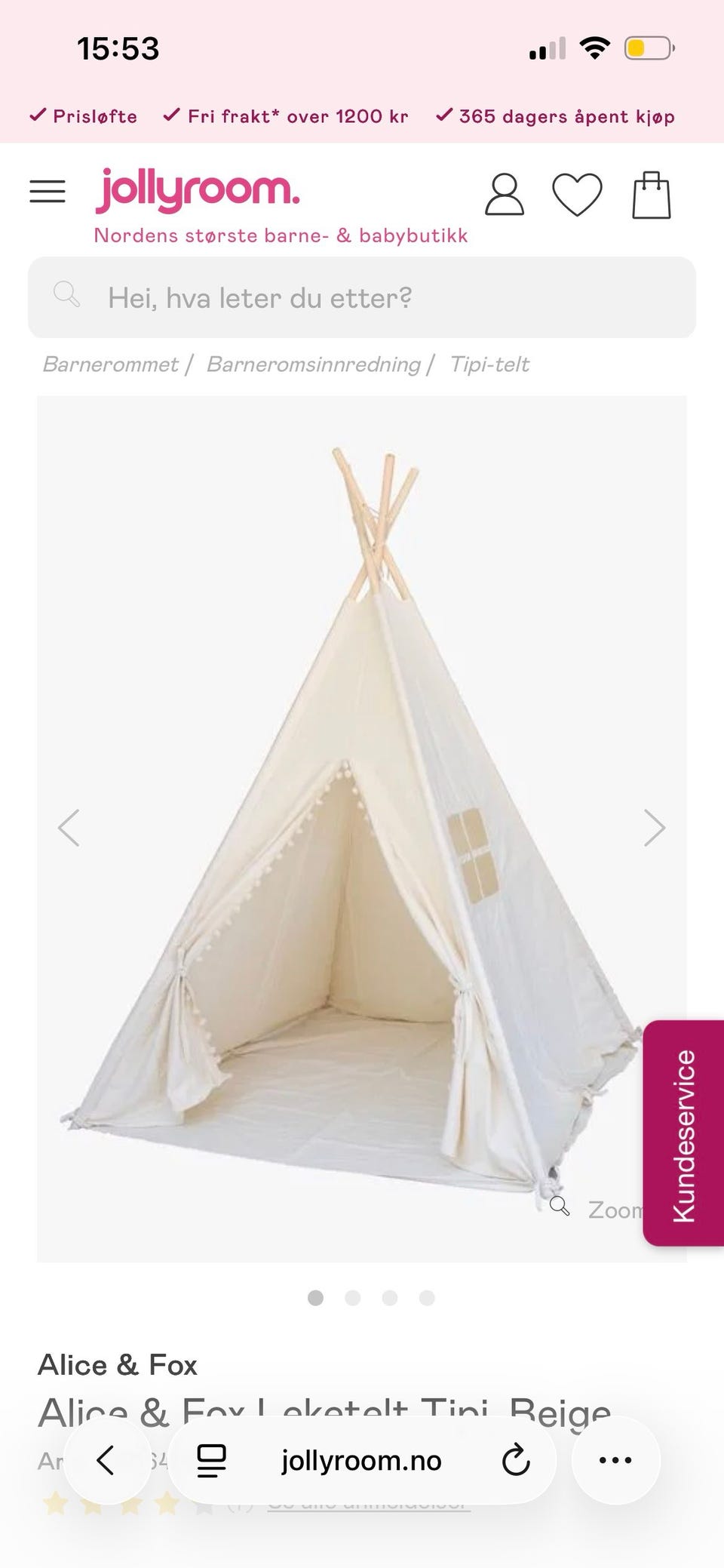The width and height of the screenshot is (724, 1568).
Task: Open the shopping bag
Action: [652, 195]
